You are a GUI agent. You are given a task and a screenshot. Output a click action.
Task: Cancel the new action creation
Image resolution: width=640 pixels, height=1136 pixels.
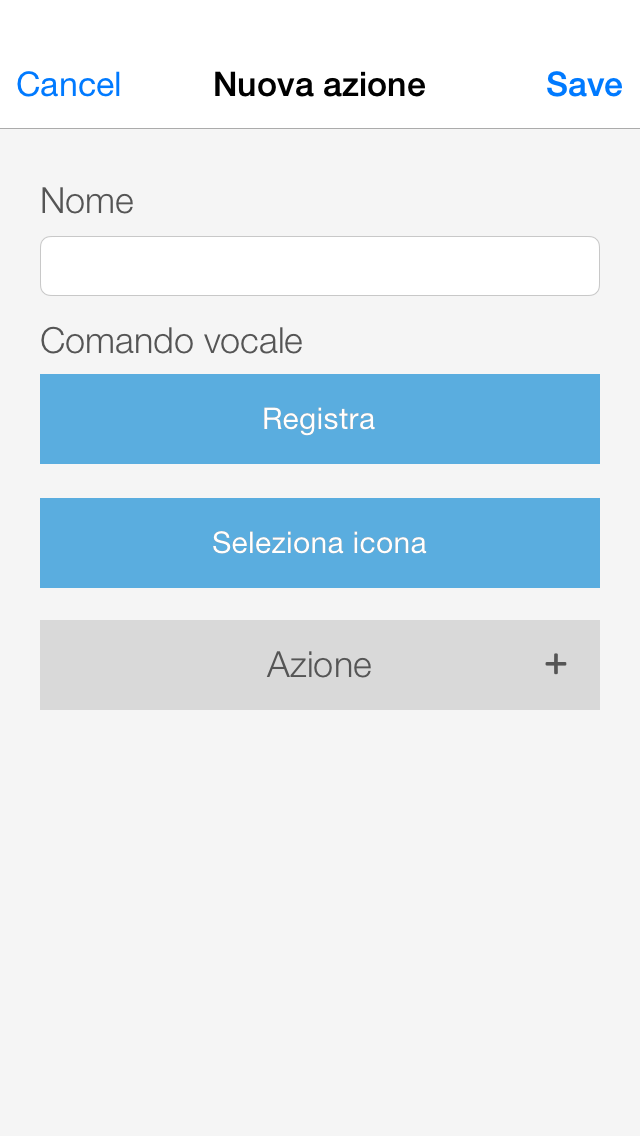click(68, 85)
